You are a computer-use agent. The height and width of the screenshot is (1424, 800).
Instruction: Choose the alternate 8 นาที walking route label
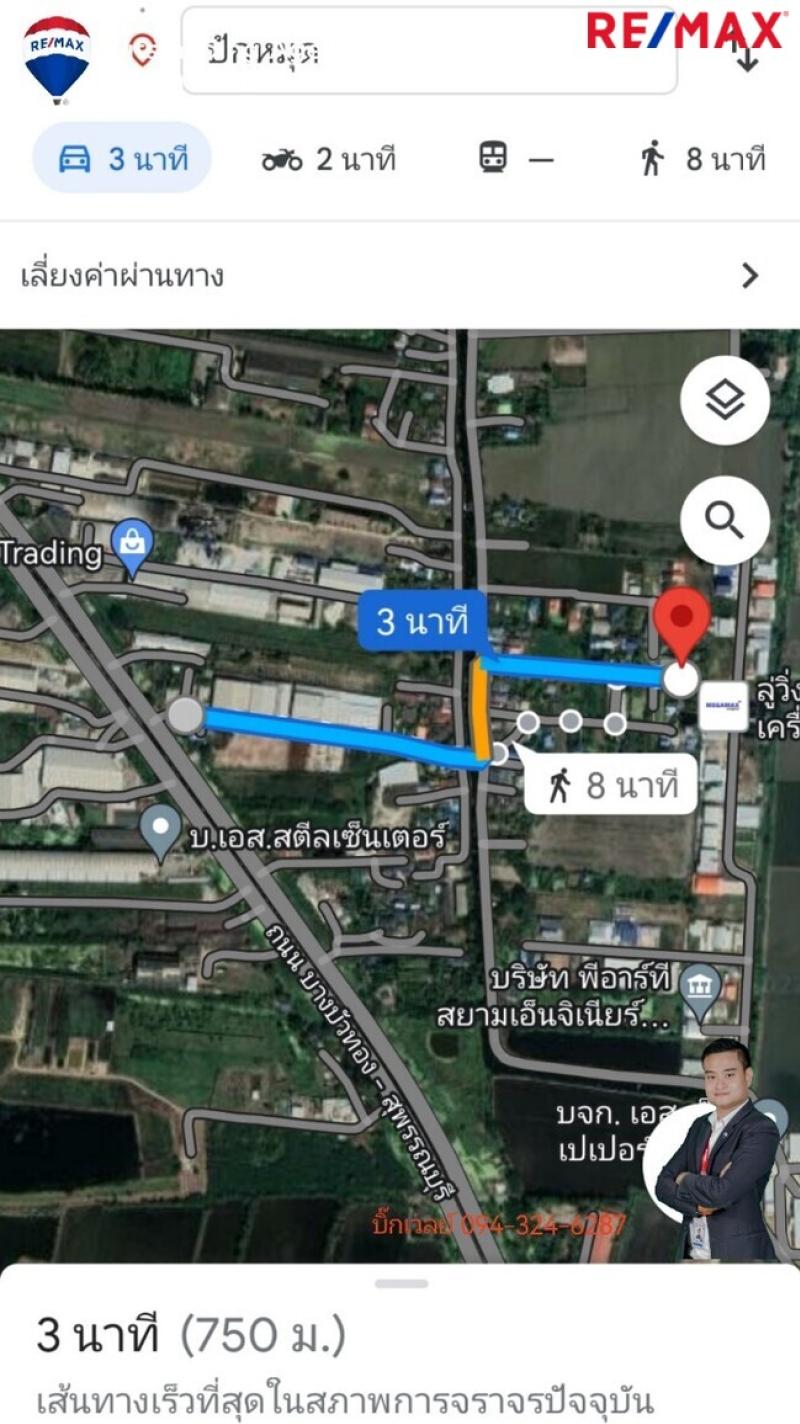coord(611,786)
